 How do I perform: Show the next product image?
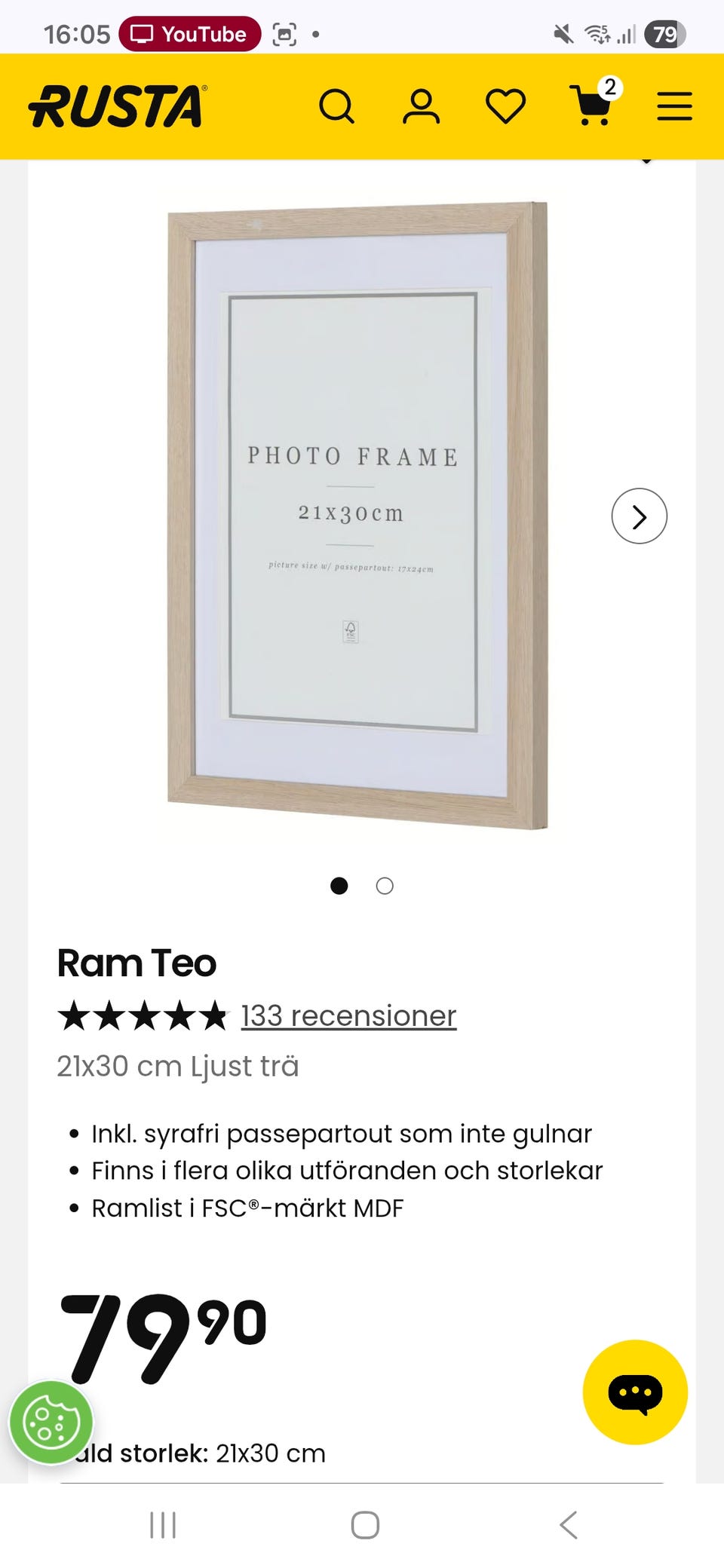click(639, 516)
